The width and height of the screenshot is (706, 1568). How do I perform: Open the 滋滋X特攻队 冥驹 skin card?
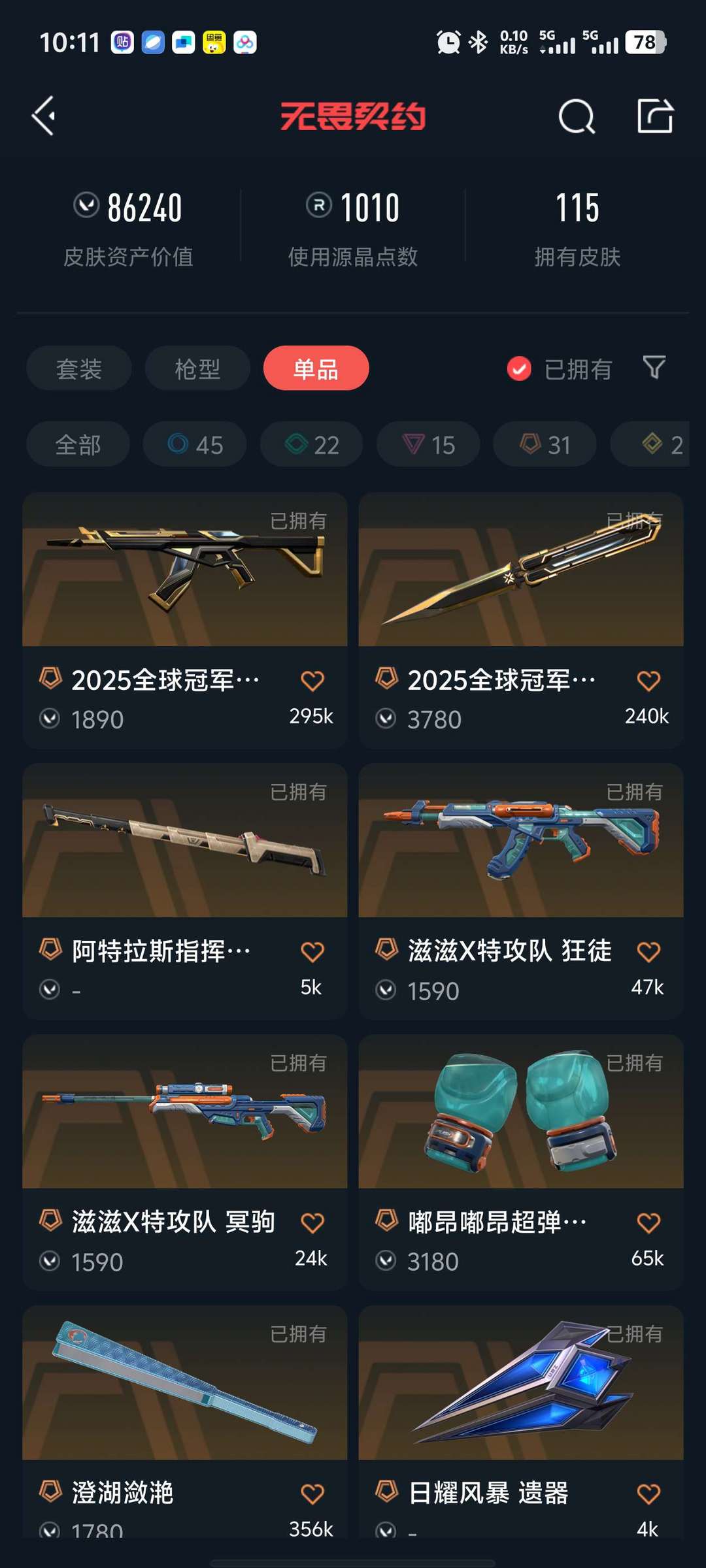184,1162
